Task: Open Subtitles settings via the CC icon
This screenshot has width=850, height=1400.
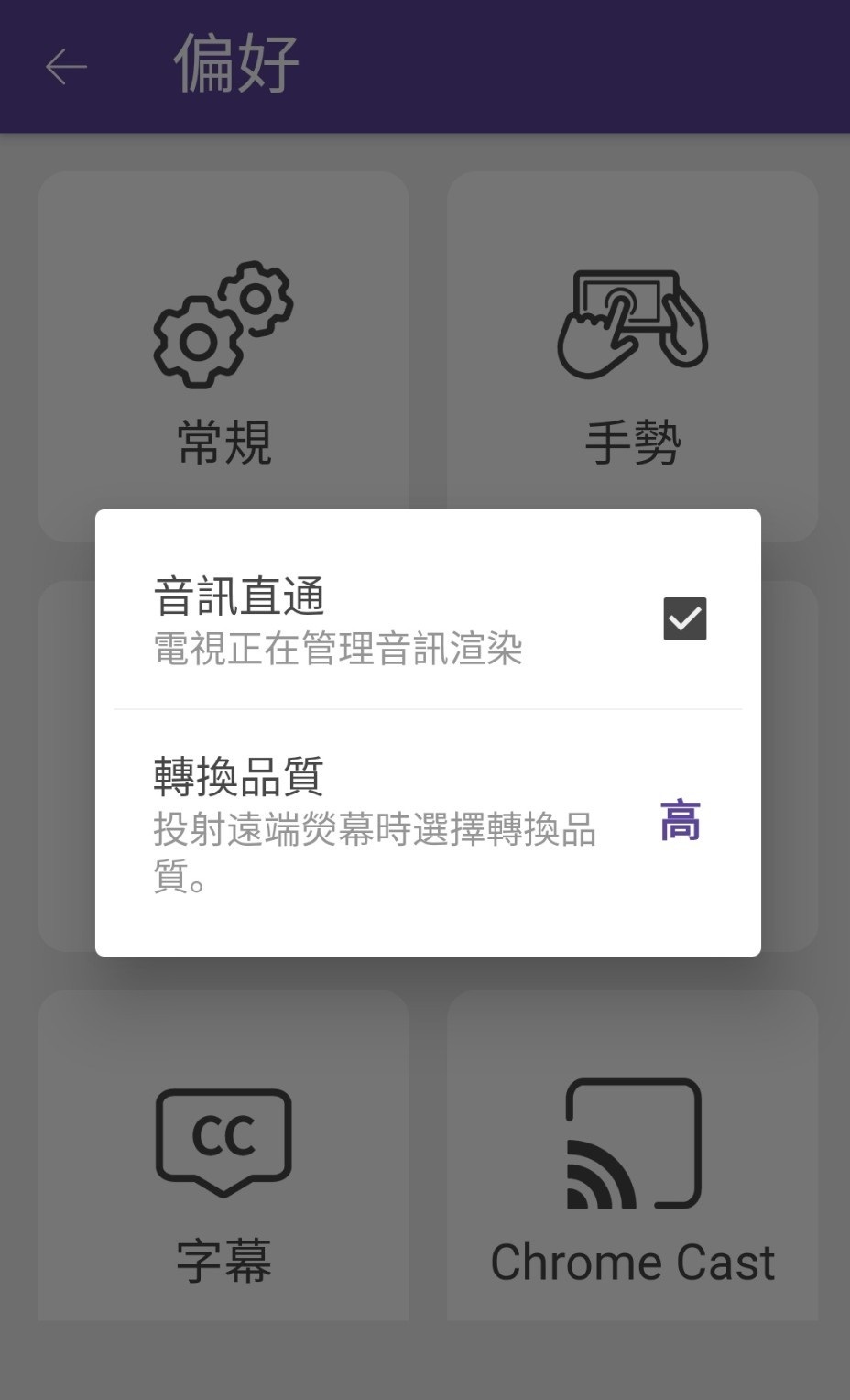Action: (x=223, y=1139)
